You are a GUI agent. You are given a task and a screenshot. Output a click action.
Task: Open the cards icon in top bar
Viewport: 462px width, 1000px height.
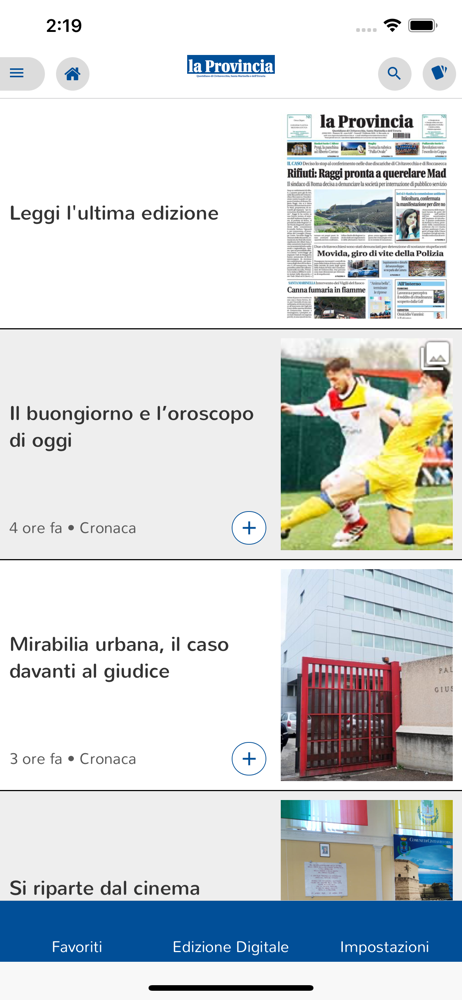click(439, 74)
